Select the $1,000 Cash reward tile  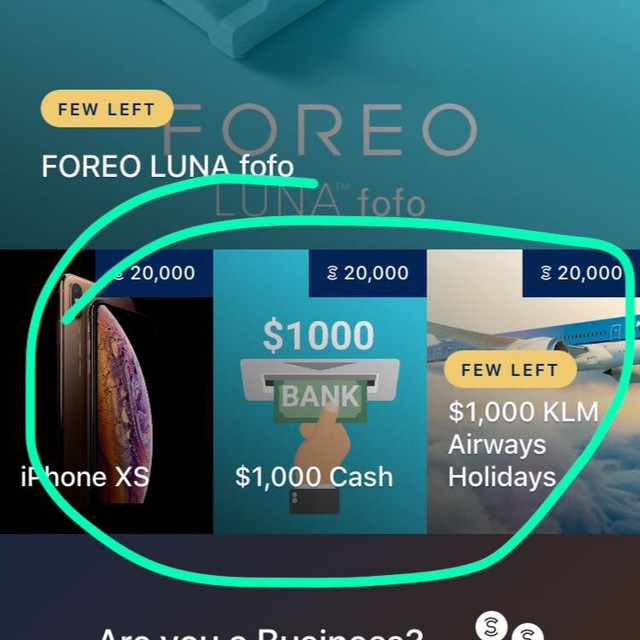click(x=318, y=400)
